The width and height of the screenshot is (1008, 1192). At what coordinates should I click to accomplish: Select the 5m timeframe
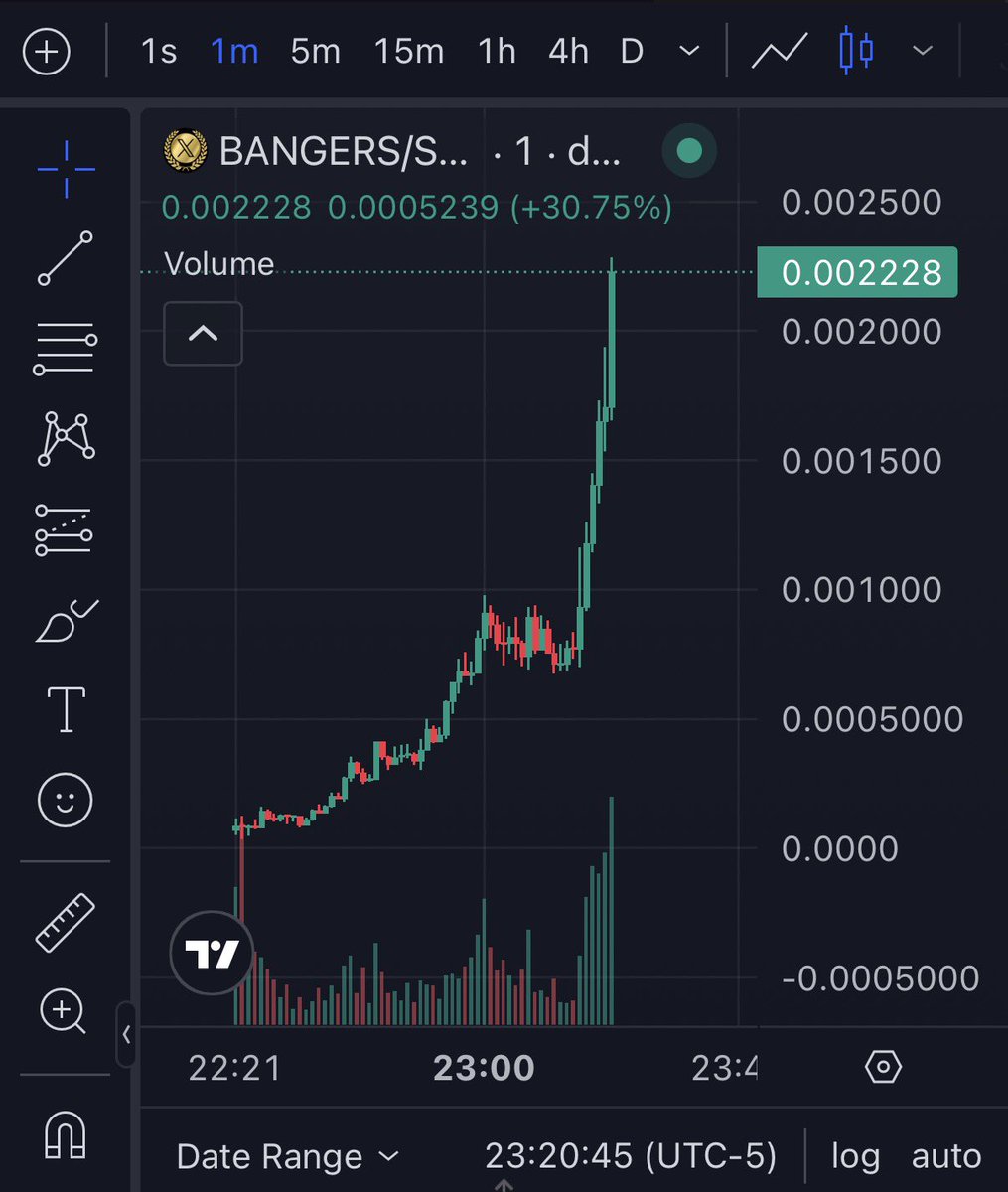click(315, 51)
